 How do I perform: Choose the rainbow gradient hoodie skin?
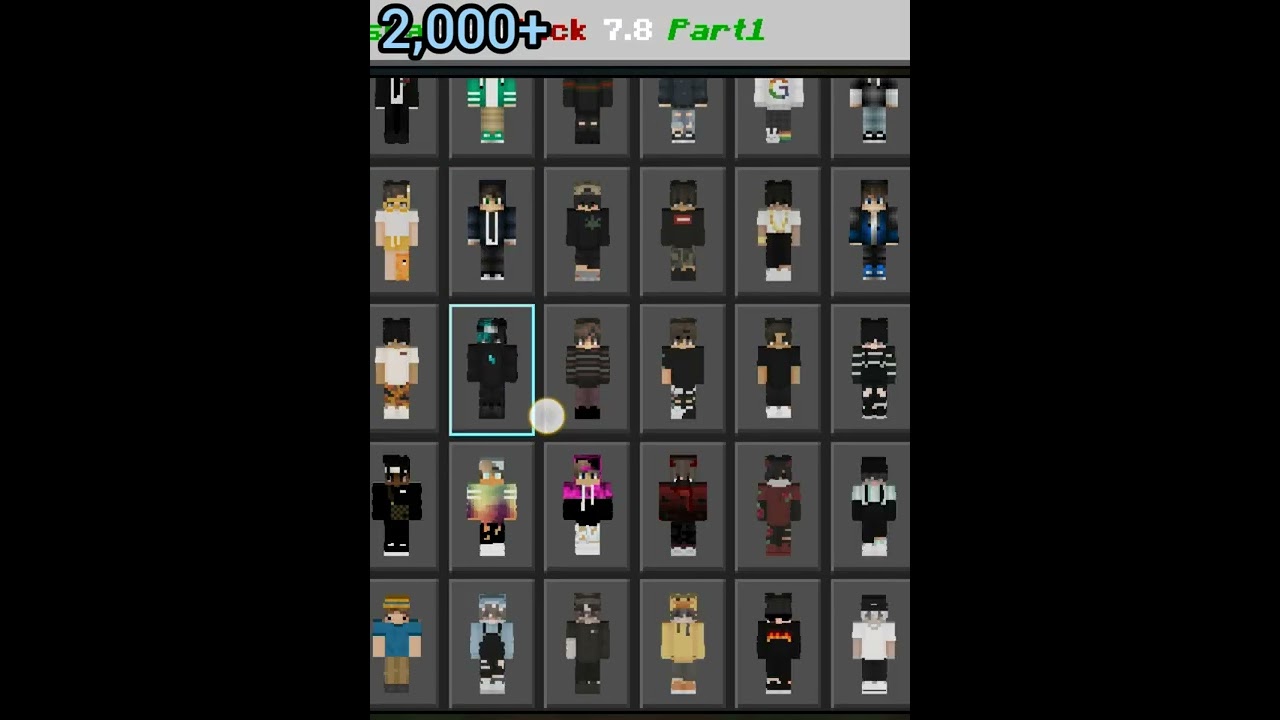(492, 507)
